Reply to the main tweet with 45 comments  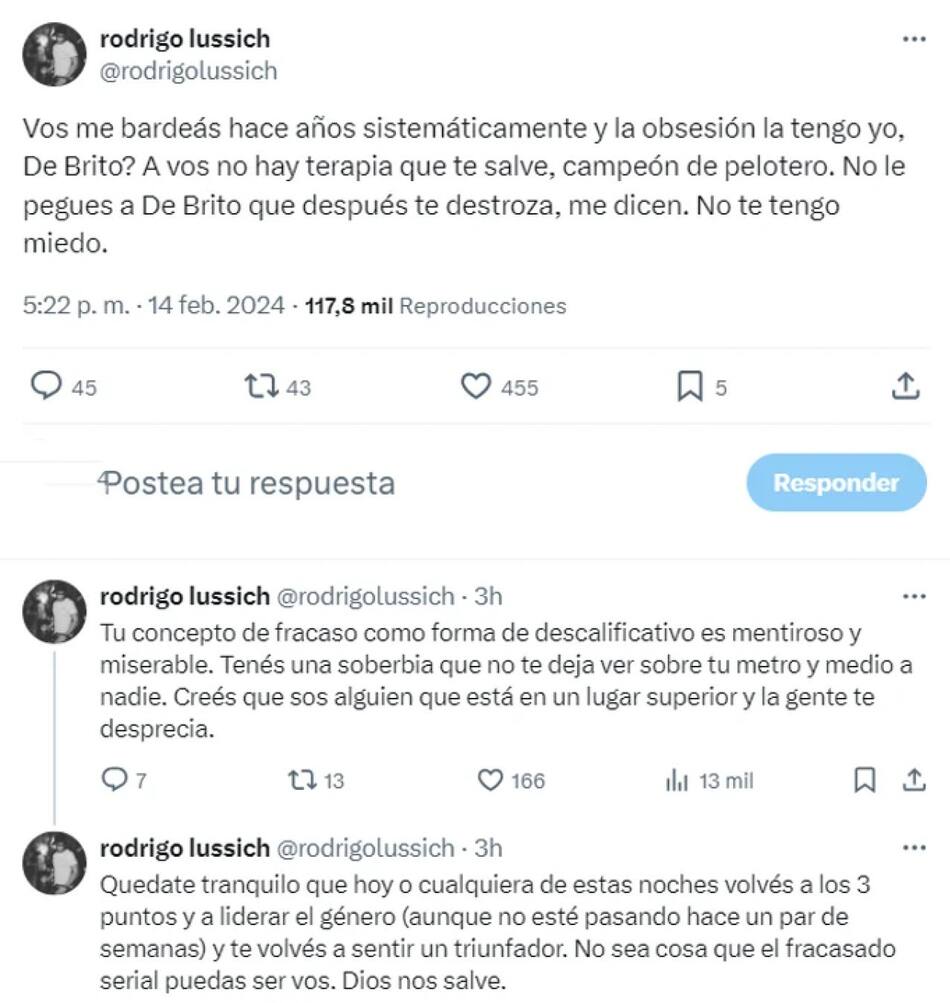click(46, 387)
